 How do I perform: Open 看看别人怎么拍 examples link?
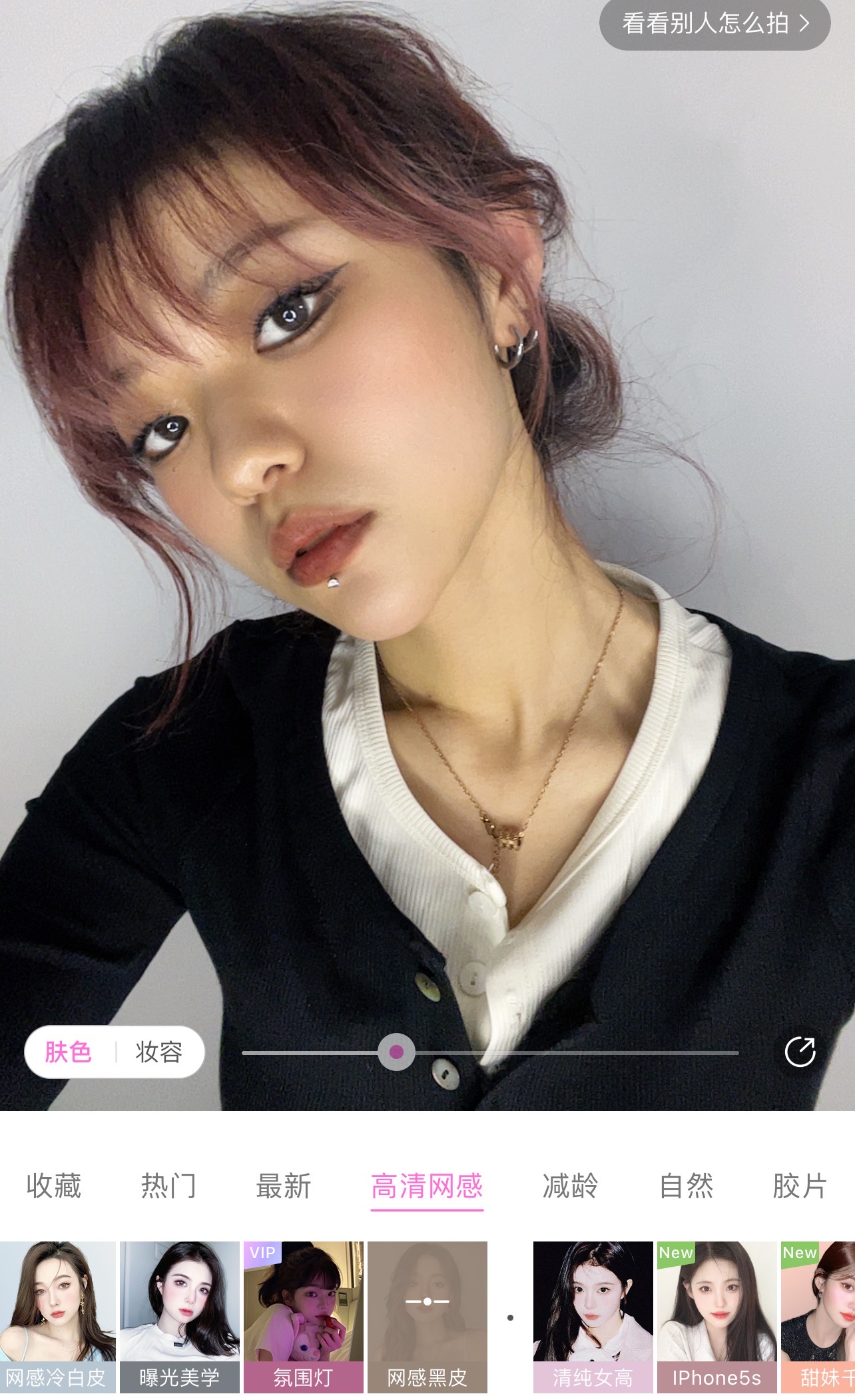(714, 24)
